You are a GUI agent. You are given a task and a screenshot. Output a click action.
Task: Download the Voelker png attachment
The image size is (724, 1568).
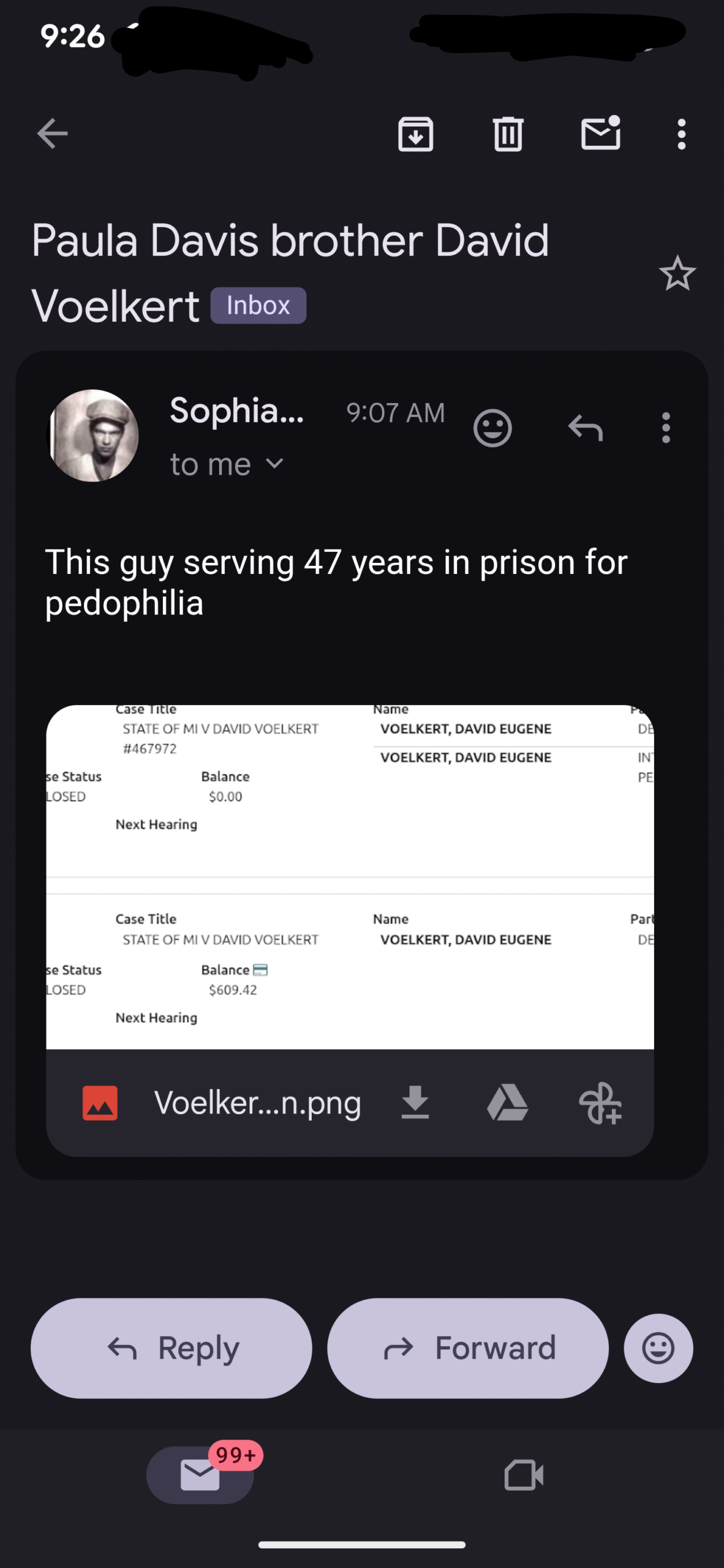415,1103
